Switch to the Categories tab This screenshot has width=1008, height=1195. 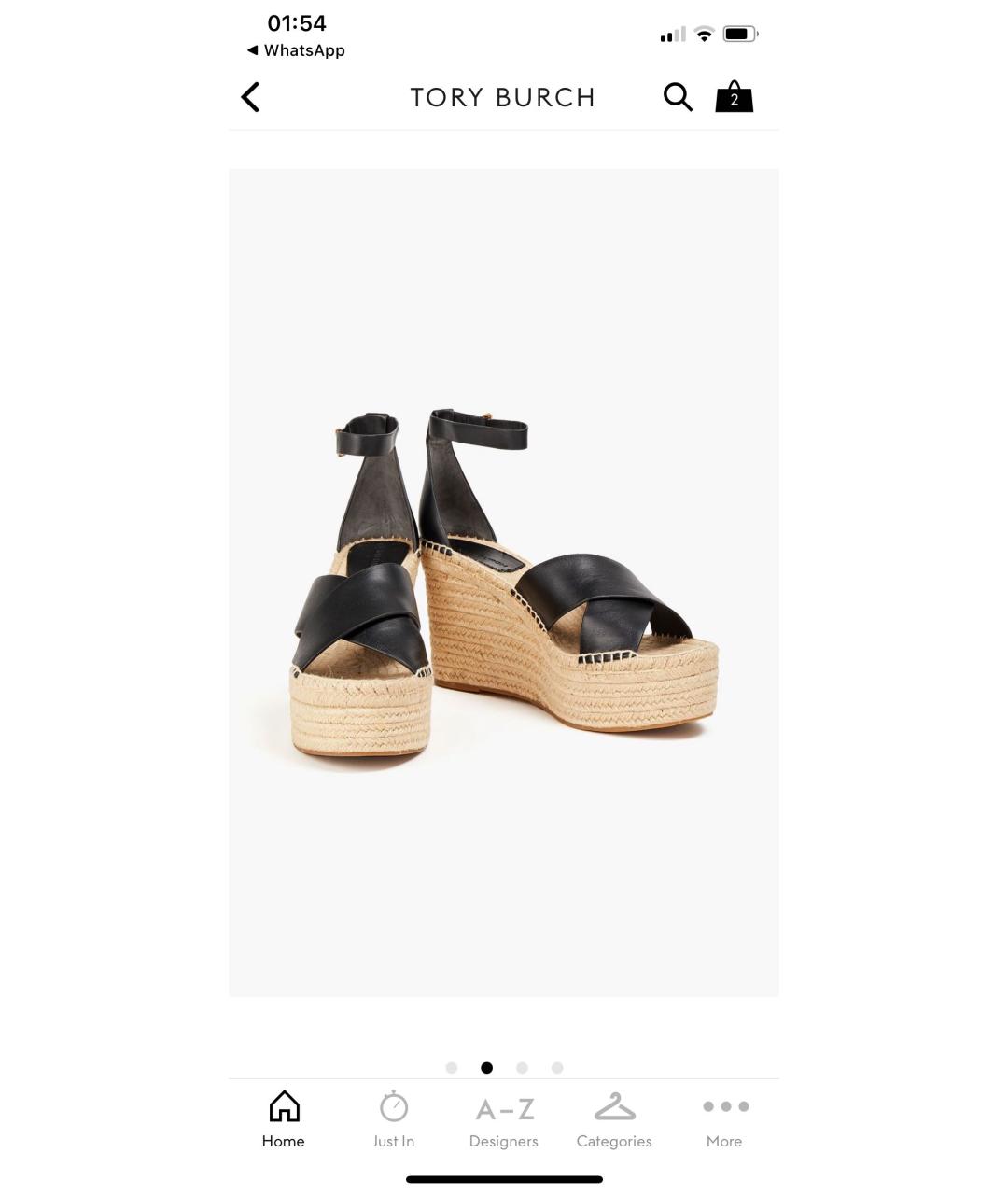tap(614, 1118)
